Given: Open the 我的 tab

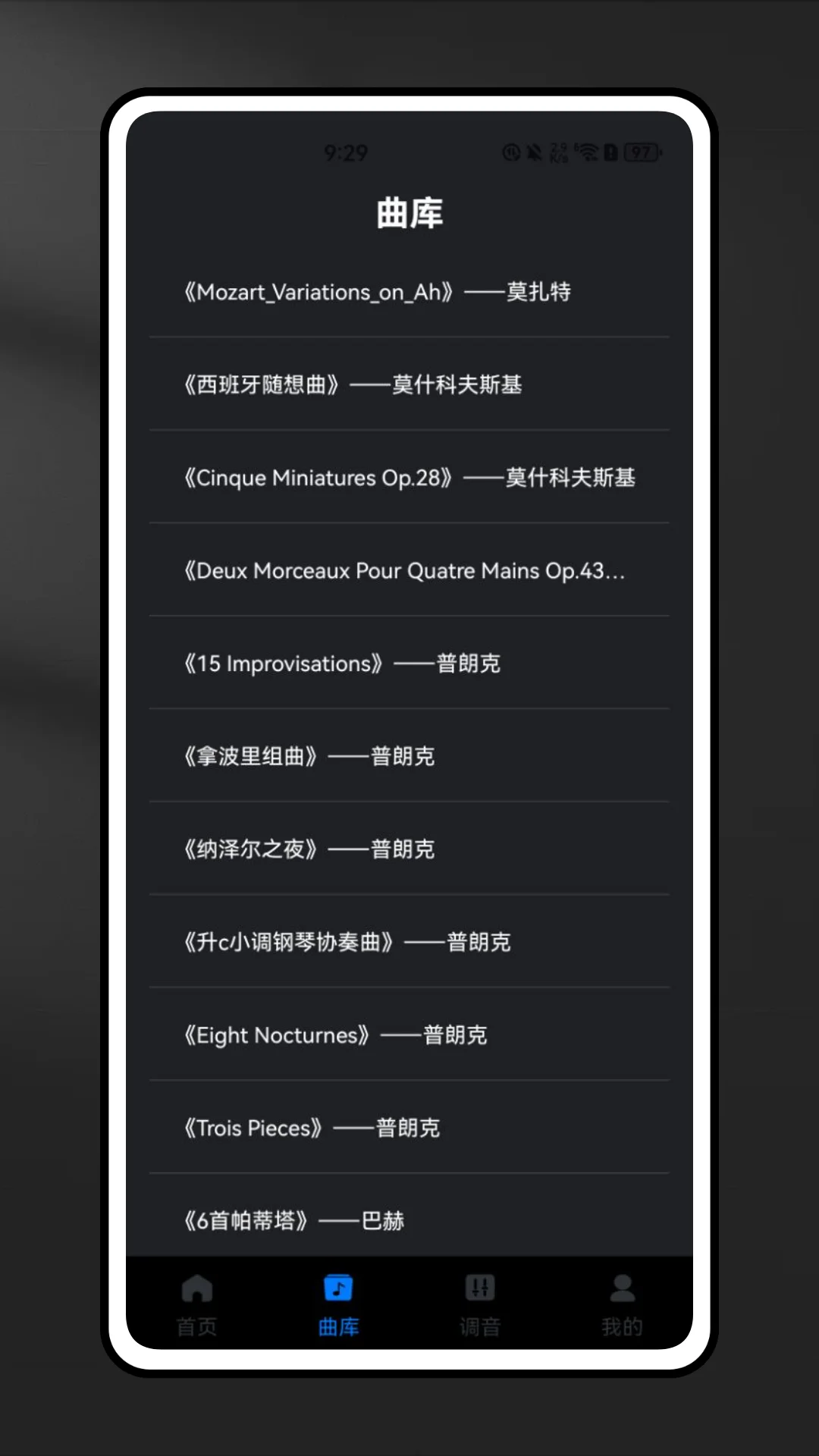Looking at the screenshot, I should click(x=622, y=1327).
